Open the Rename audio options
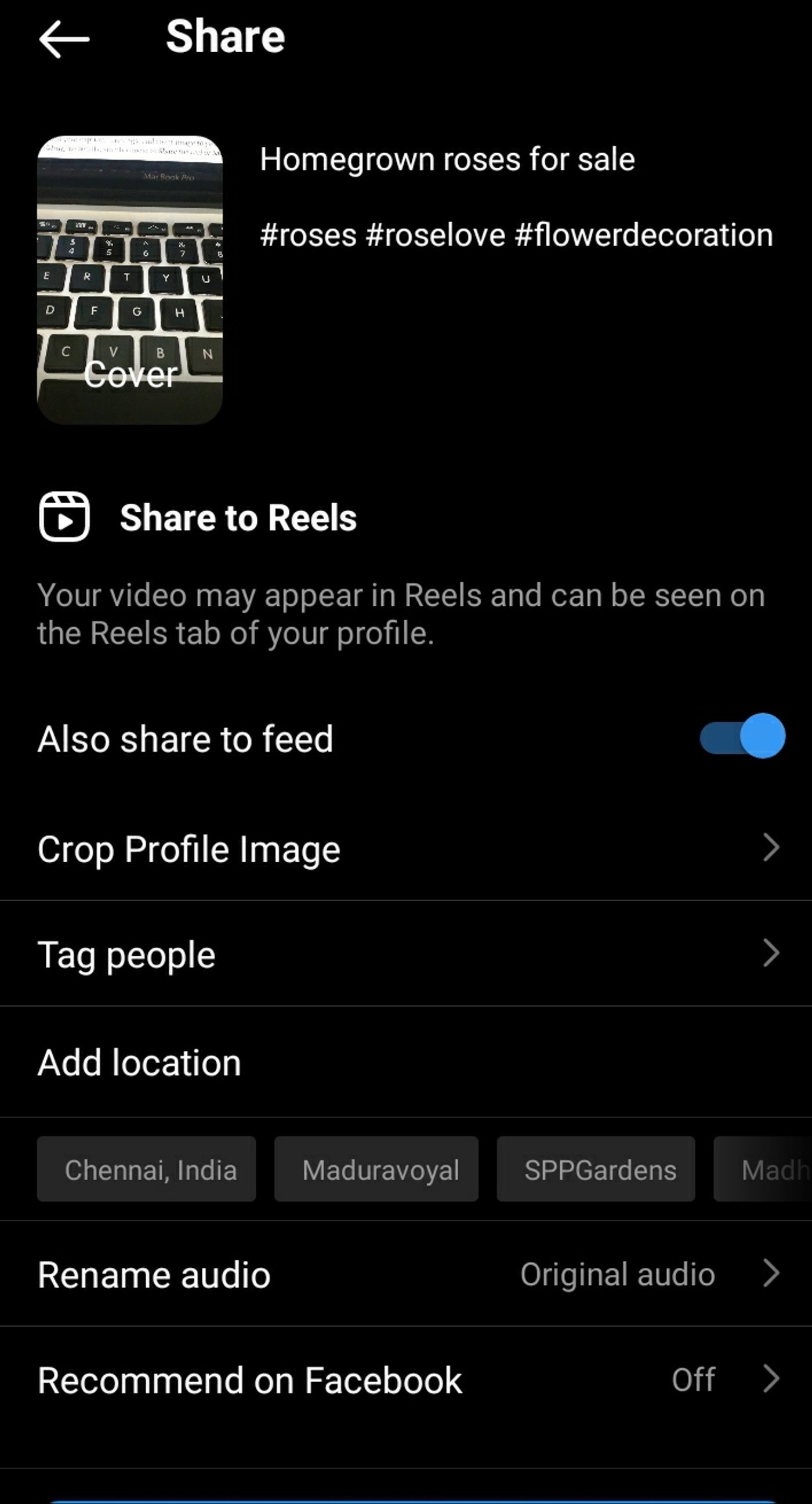 tap(154, 1275)
